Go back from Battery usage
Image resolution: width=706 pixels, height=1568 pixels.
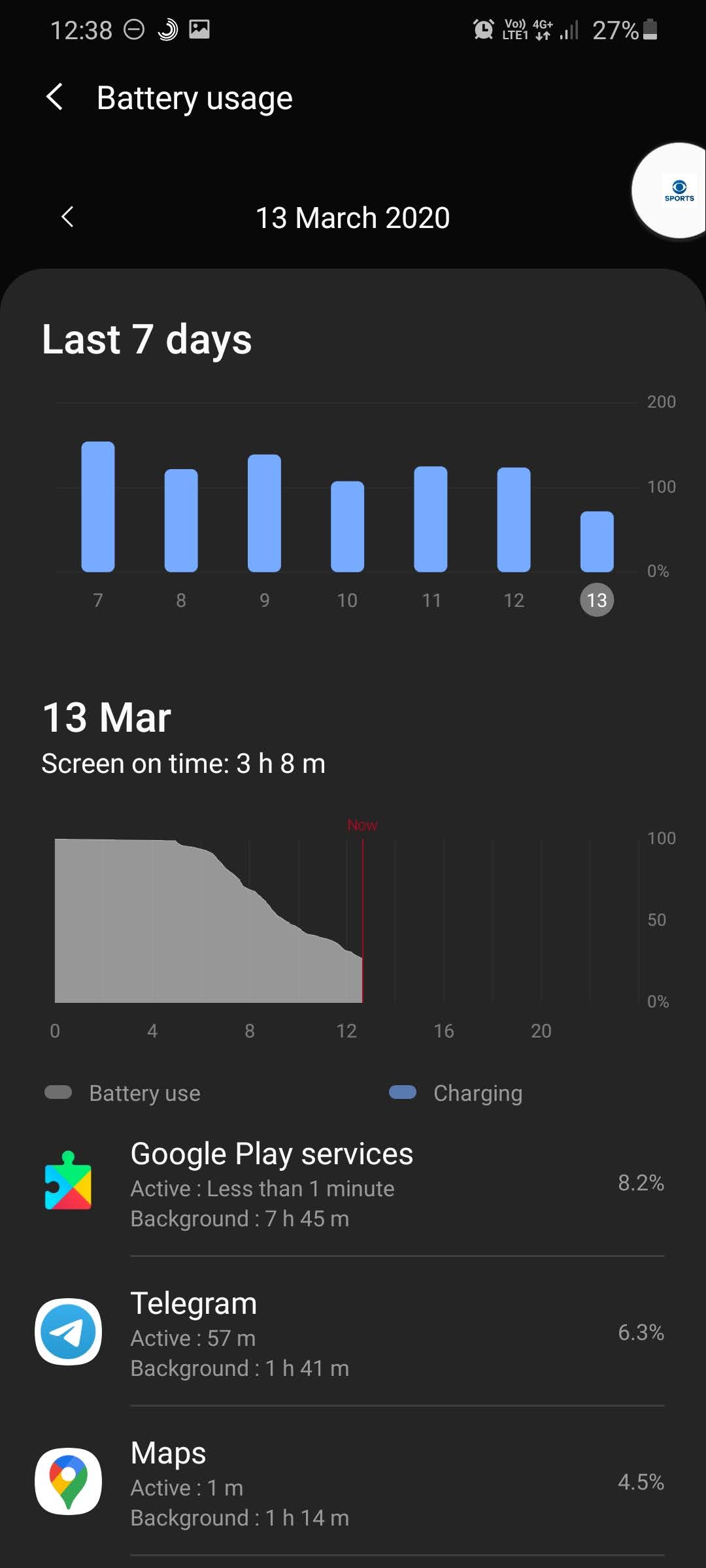(55, 98)
